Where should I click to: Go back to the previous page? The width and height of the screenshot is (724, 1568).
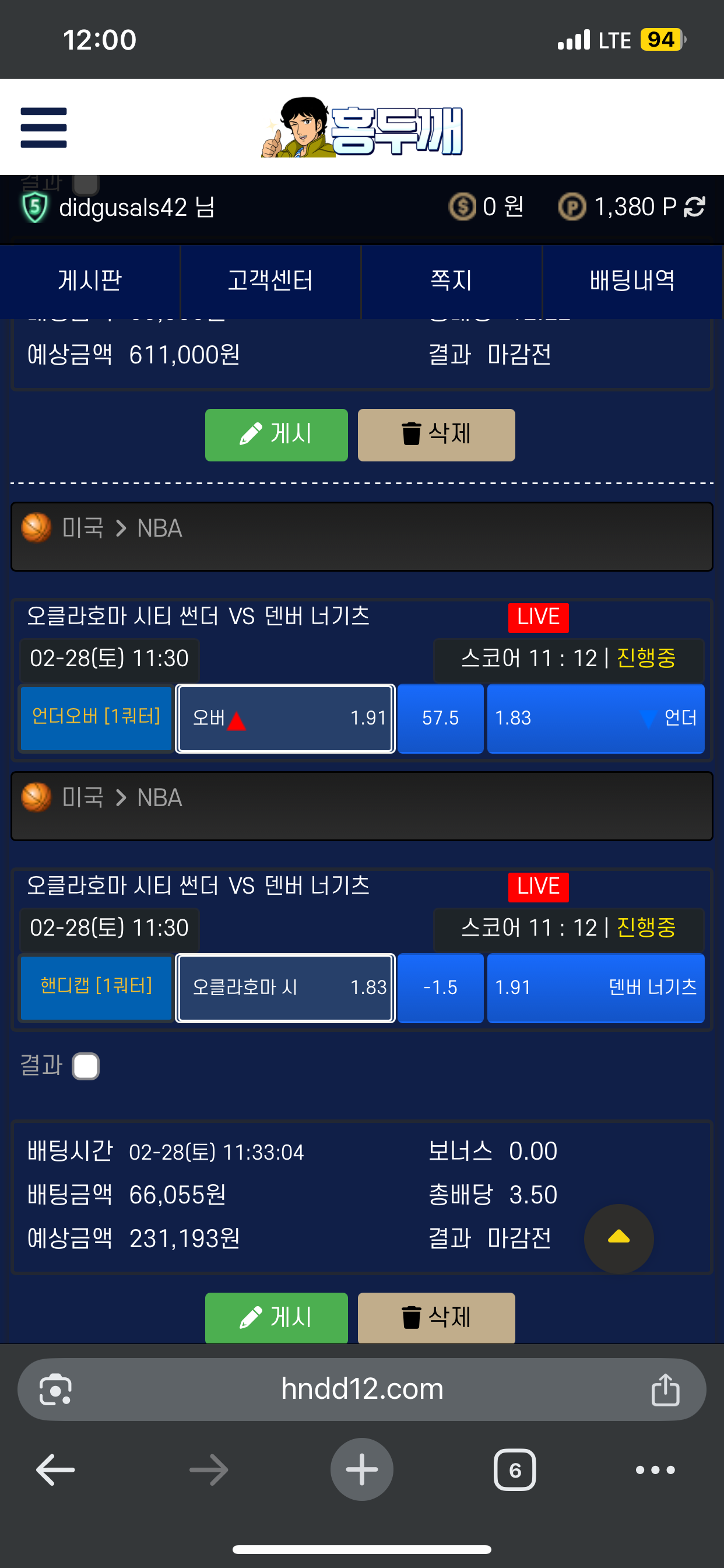[55, 1470]
